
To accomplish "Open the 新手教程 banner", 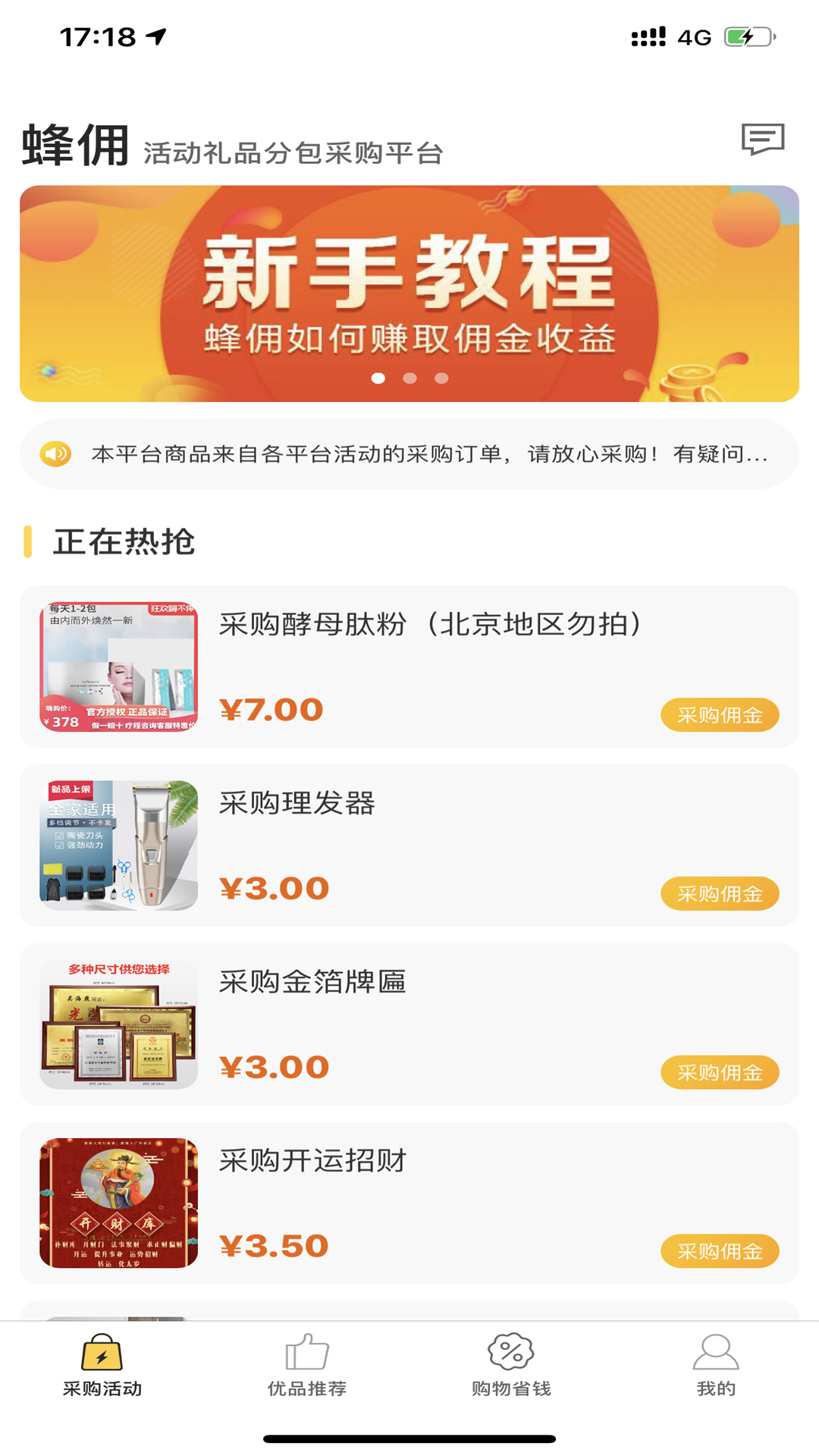I will (409, 293).
